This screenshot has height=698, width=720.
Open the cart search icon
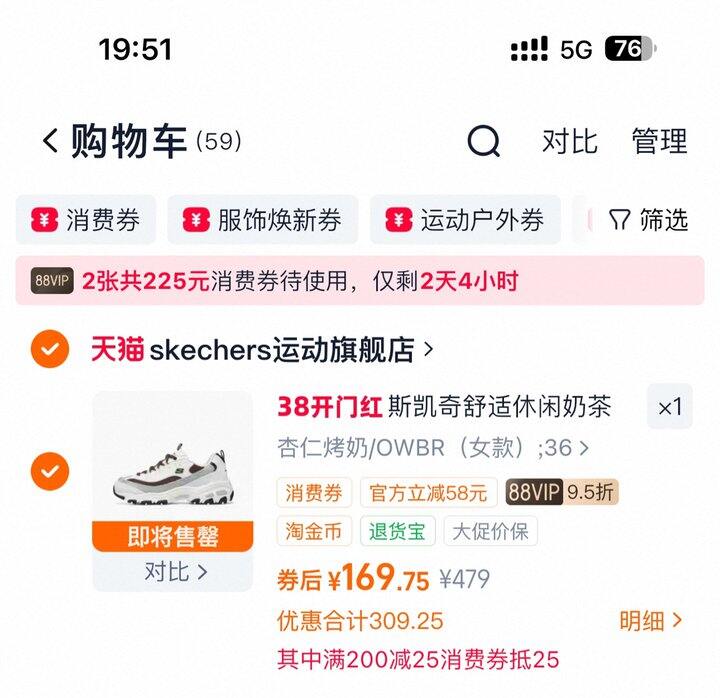484,141
